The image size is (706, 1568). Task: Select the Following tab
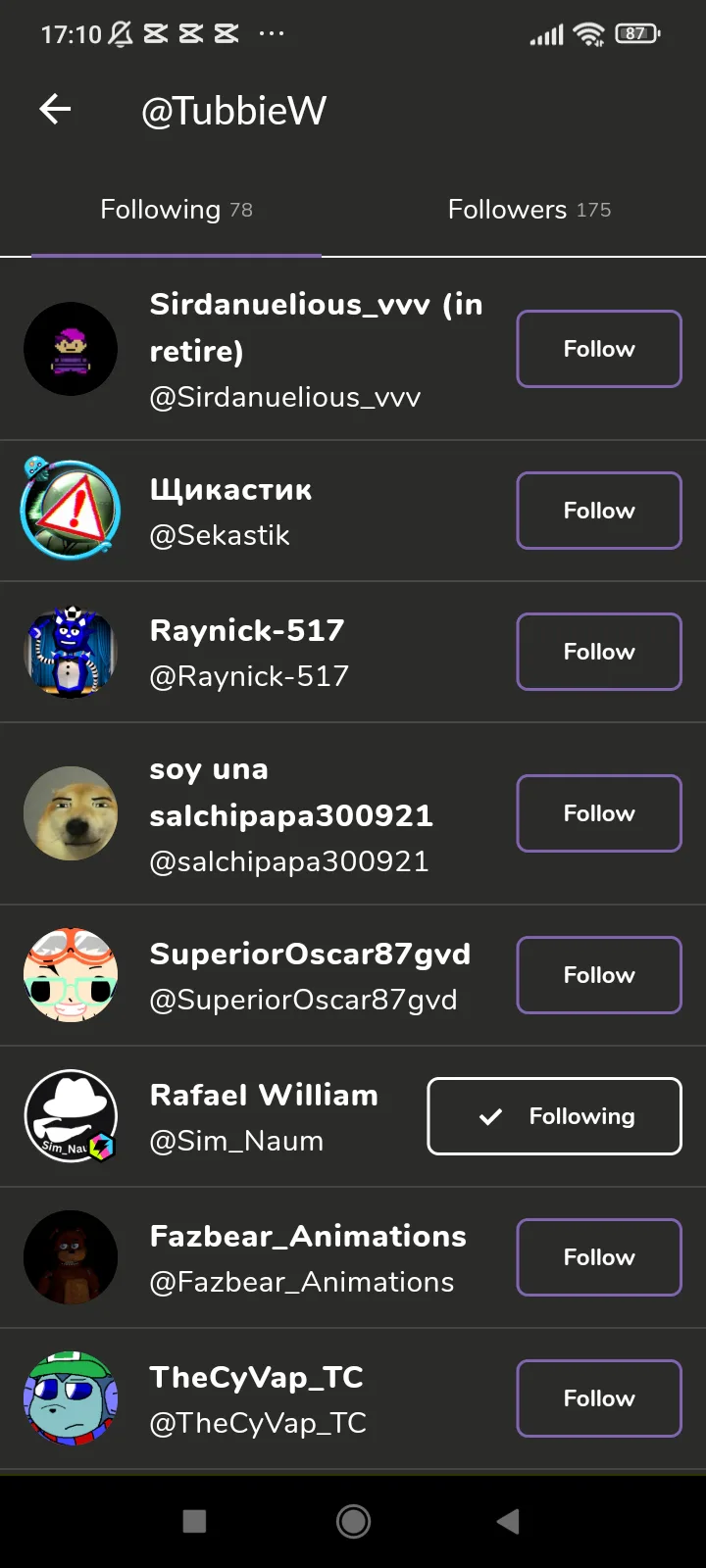[176, 210]
